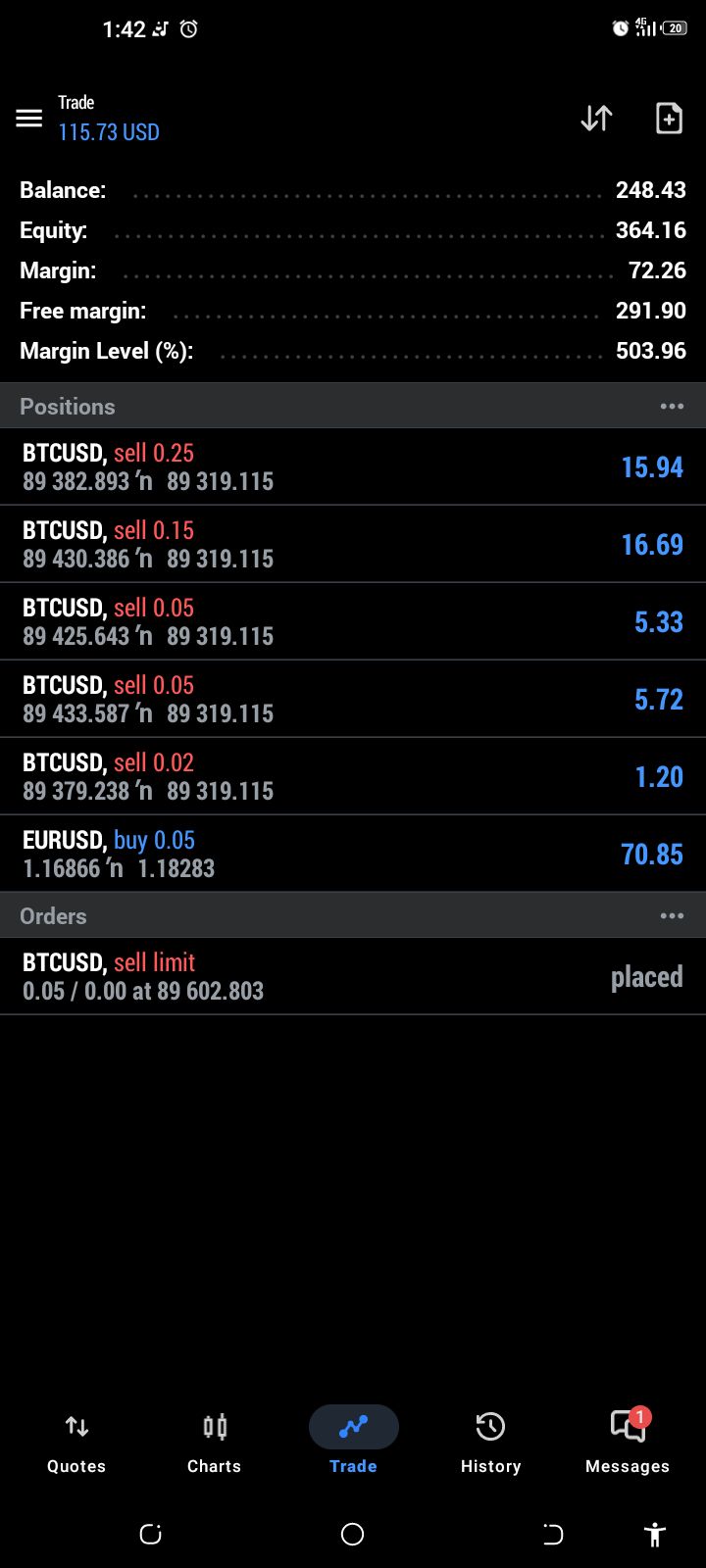This screenshot has width=706, height=1568.
Task: Switch to the Quotes tab
Action: (76, 1443)
